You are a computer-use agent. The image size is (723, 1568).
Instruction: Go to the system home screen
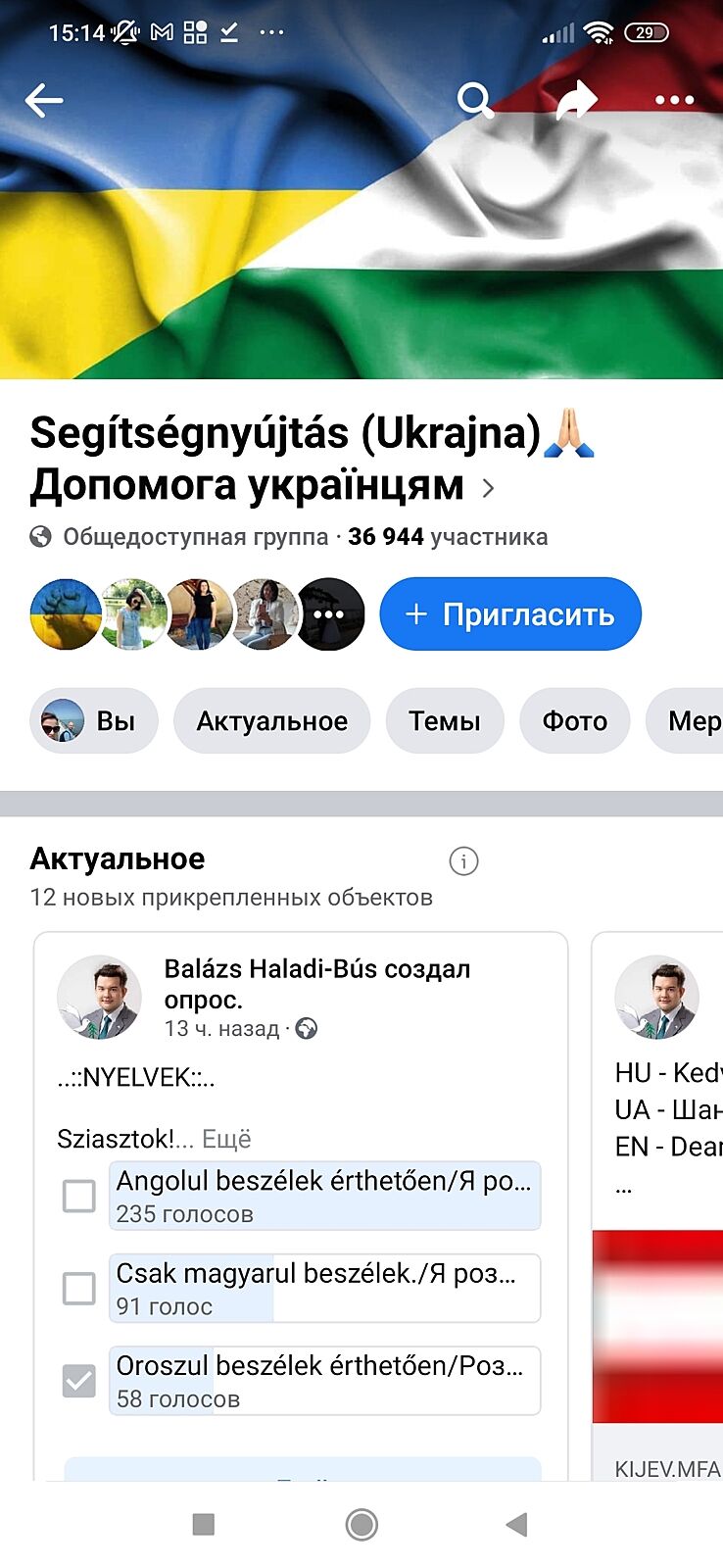pos(361,1524)
